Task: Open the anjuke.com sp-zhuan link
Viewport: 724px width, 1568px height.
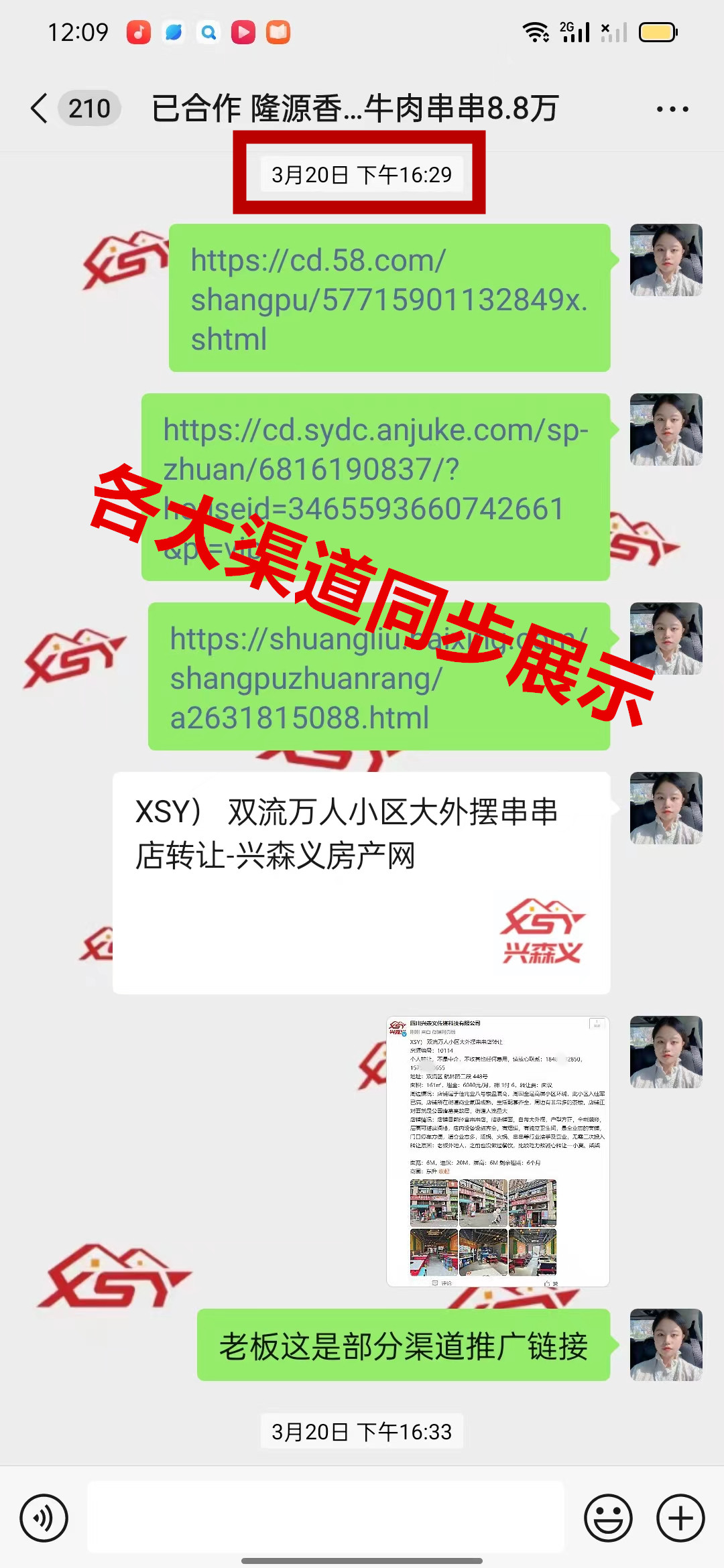Action: coord(375,469)
